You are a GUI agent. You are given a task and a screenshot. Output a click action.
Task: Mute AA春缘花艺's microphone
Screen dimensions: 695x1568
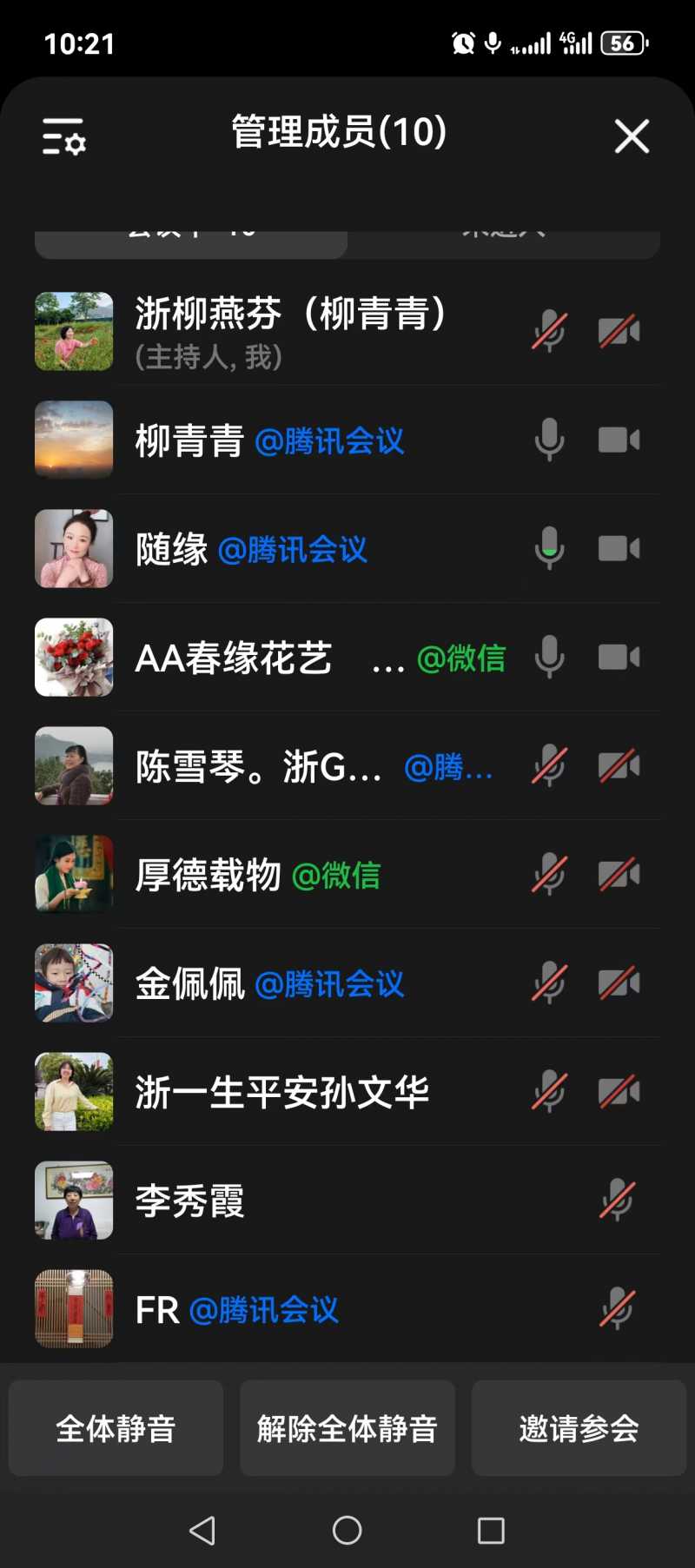click(x=549, y=657)
